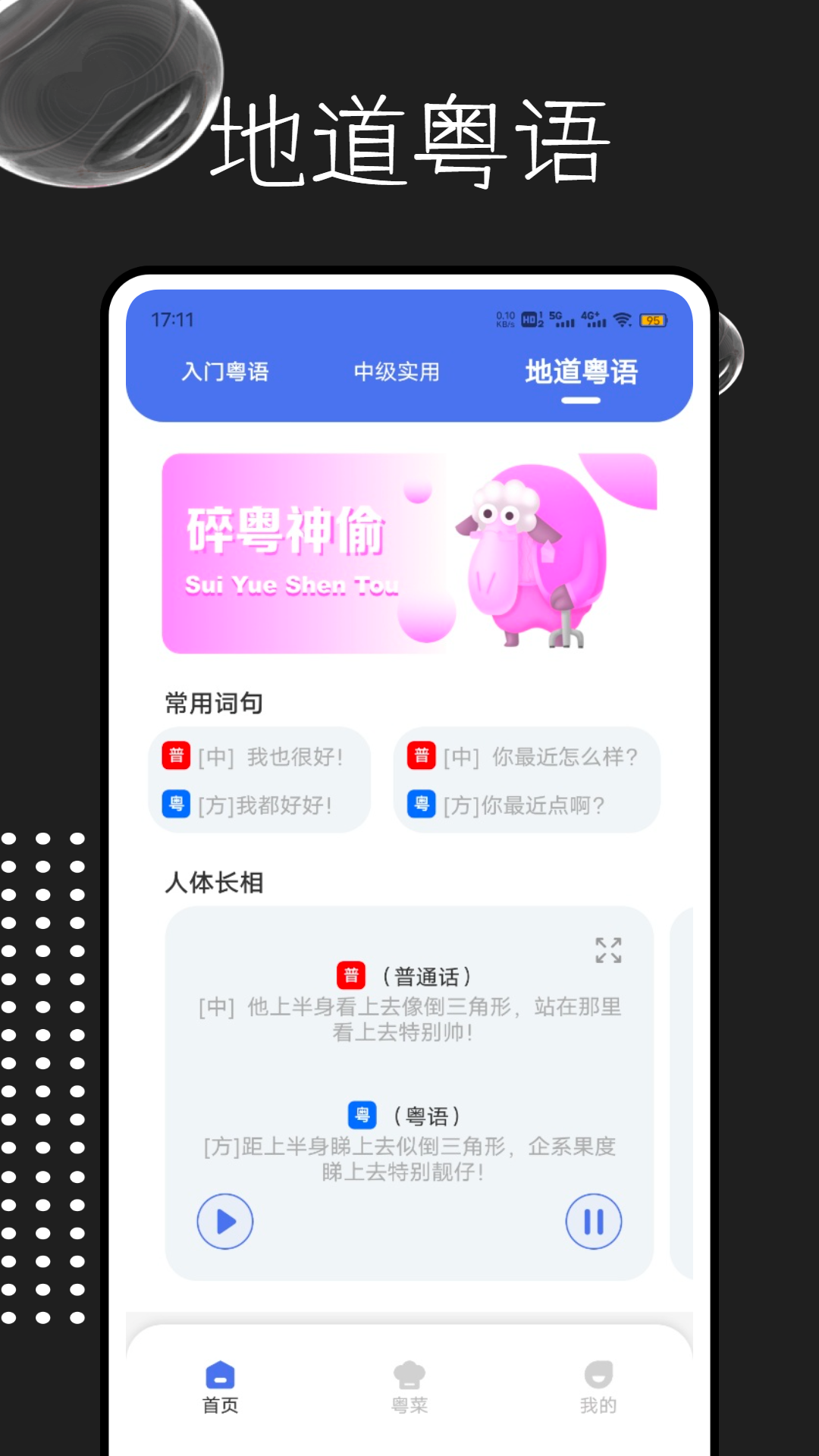Click the fullscreen expand icon on 人体长相 card
This screenshot has height=1456, width=819.
point(607,952)
